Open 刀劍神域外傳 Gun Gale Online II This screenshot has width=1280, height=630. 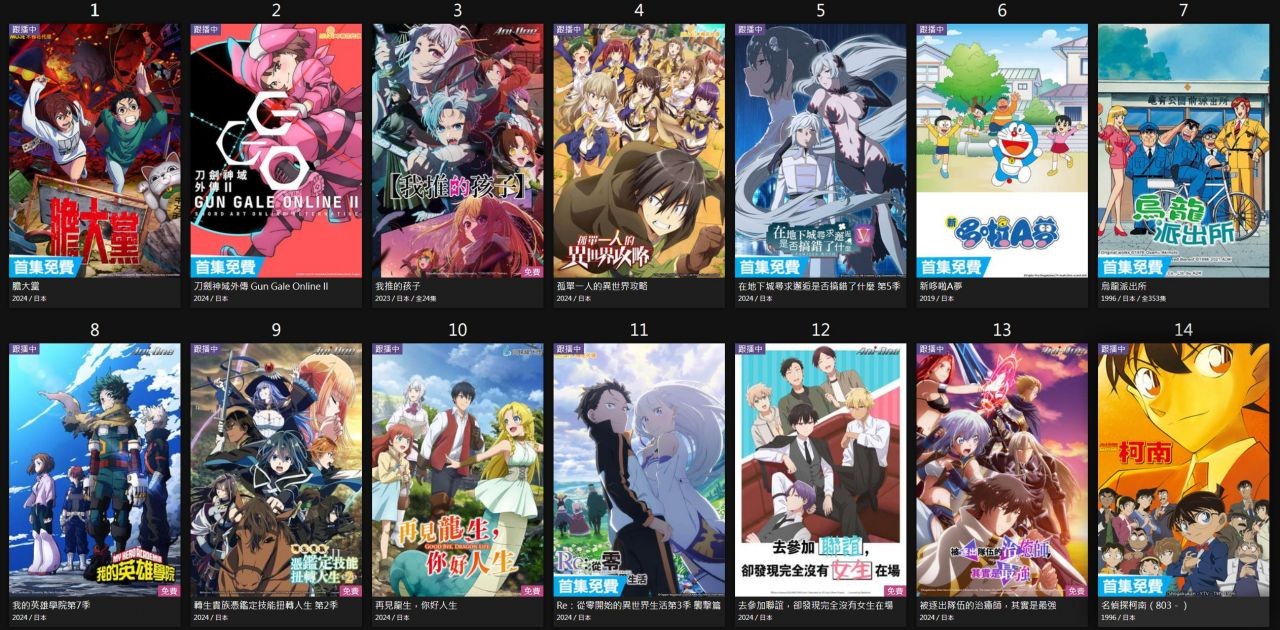pyautogui.click(x=276, y=150)
